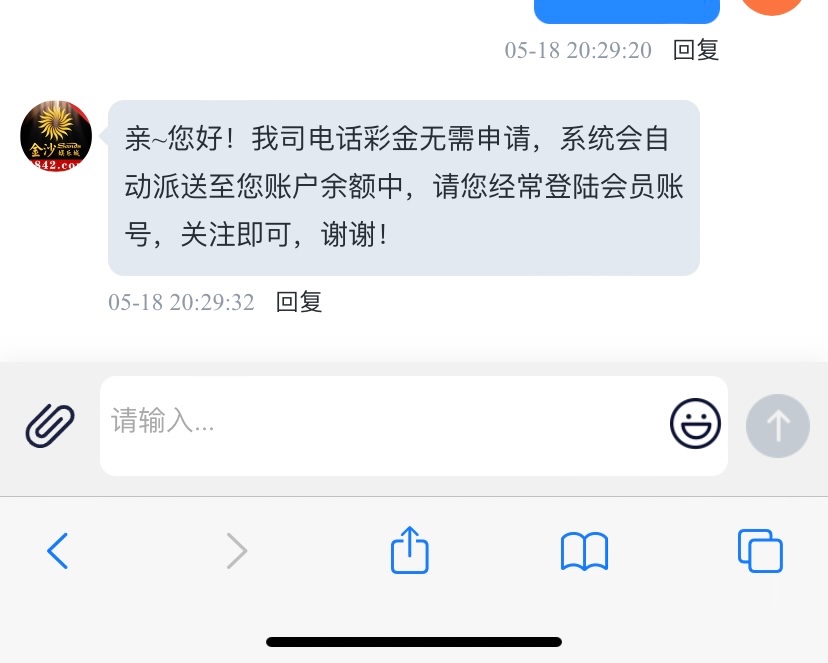Image resolution: width=828 pixels, height=663 pixels.
Task: Open the emoji picker smiley
Action: coord(695,424)
